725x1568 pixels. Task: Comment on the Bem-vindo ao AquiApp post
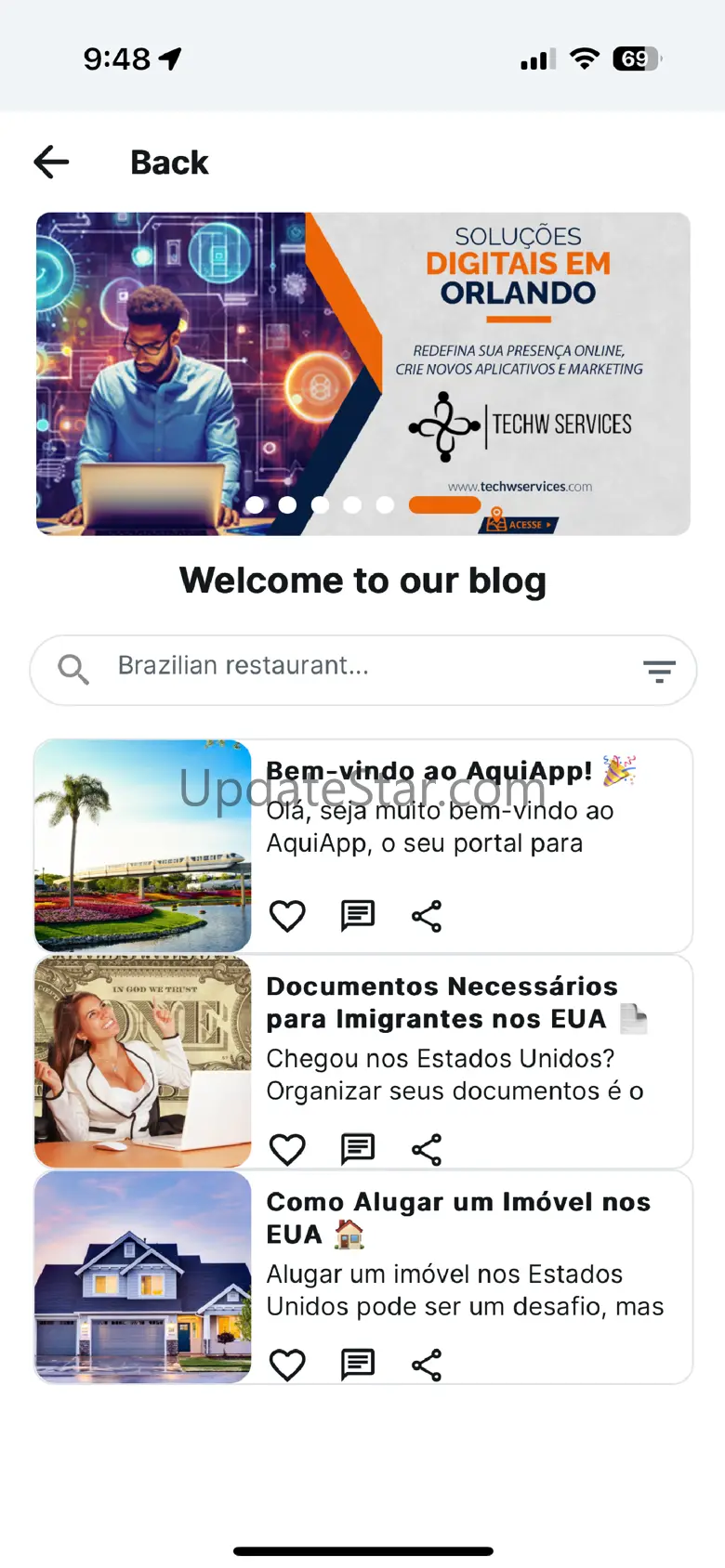point(357,916)
